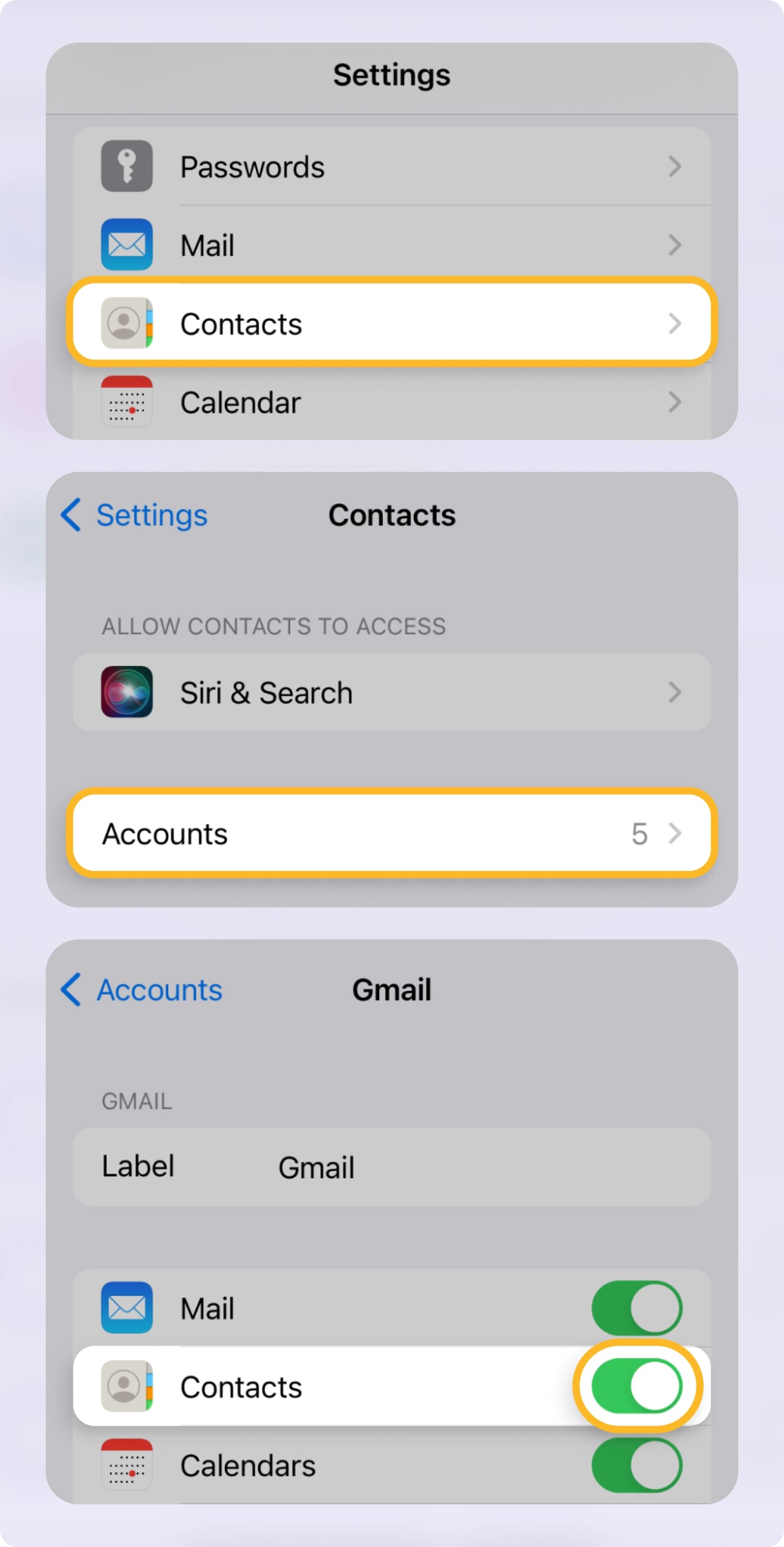This screenshot has height=1547, width=784.
Task: Select the Contacts row in Settings
Action: click(x=390, y=324)
